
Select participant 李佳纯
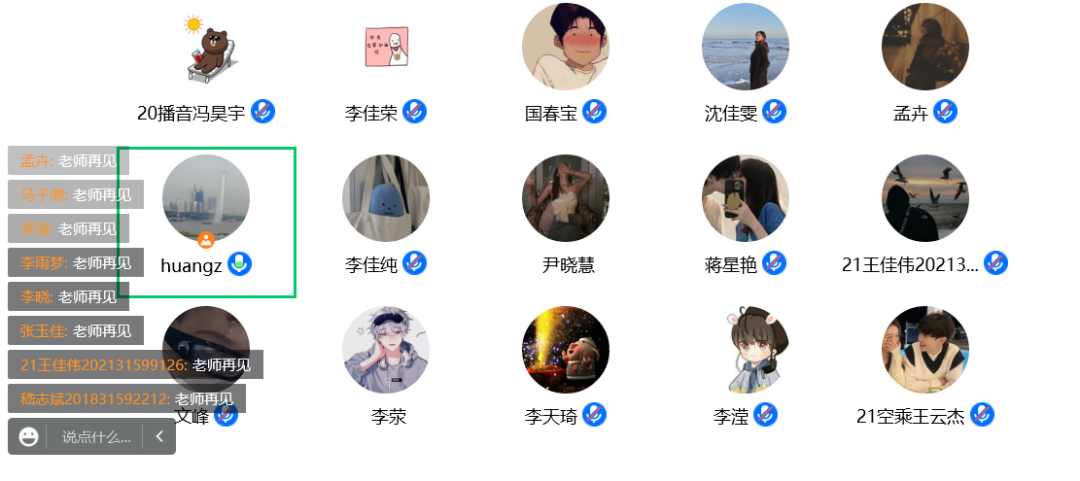click(x=386, y=198)
